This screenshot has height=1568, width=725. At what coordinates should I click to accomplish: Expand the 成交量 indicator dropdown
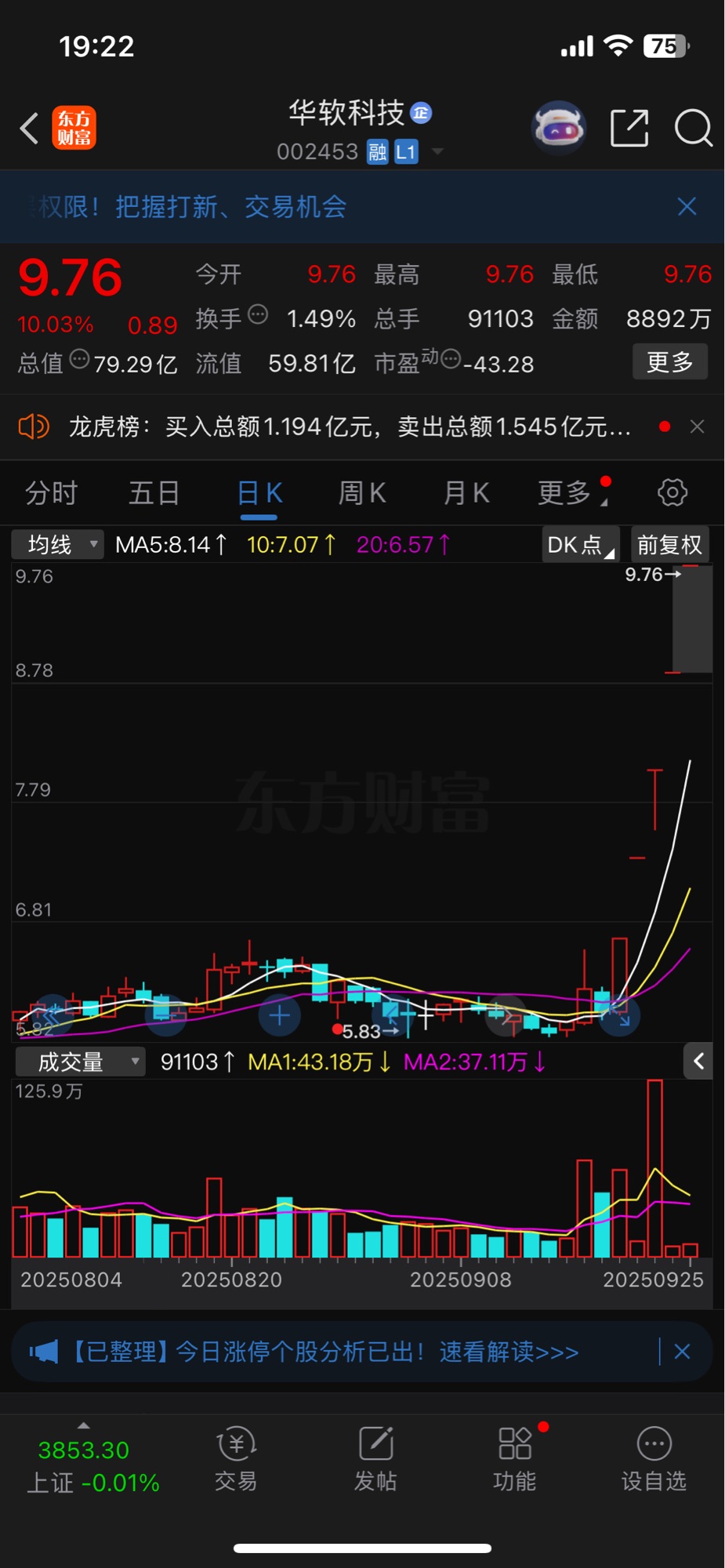(80, 1062)
